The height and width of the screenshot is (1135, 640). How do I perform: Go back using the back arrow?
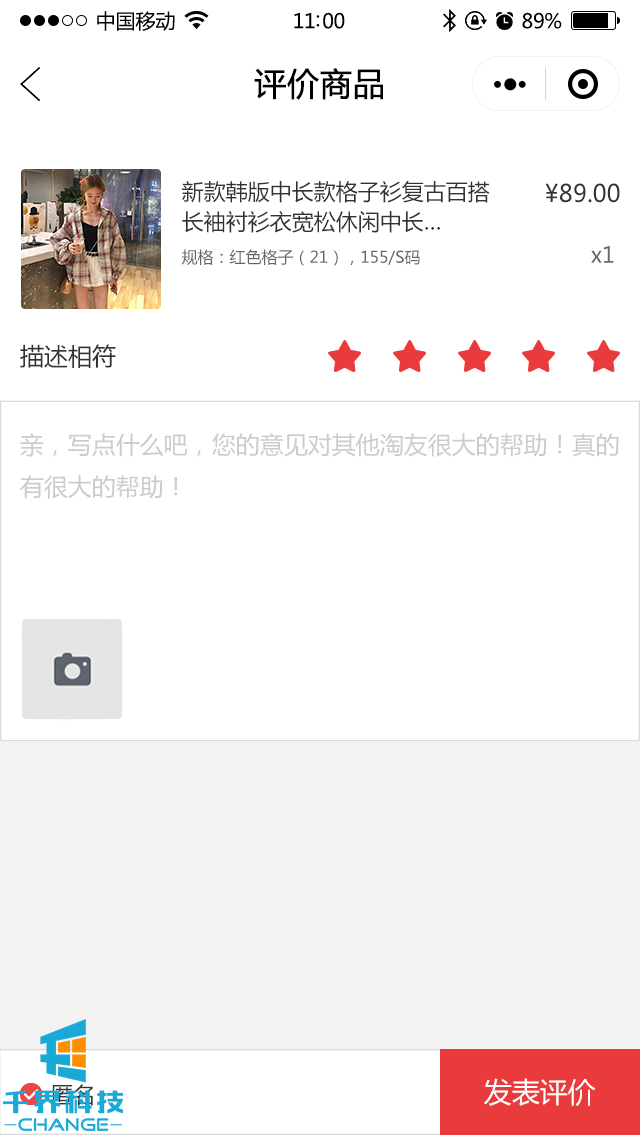tap(31, 85)
